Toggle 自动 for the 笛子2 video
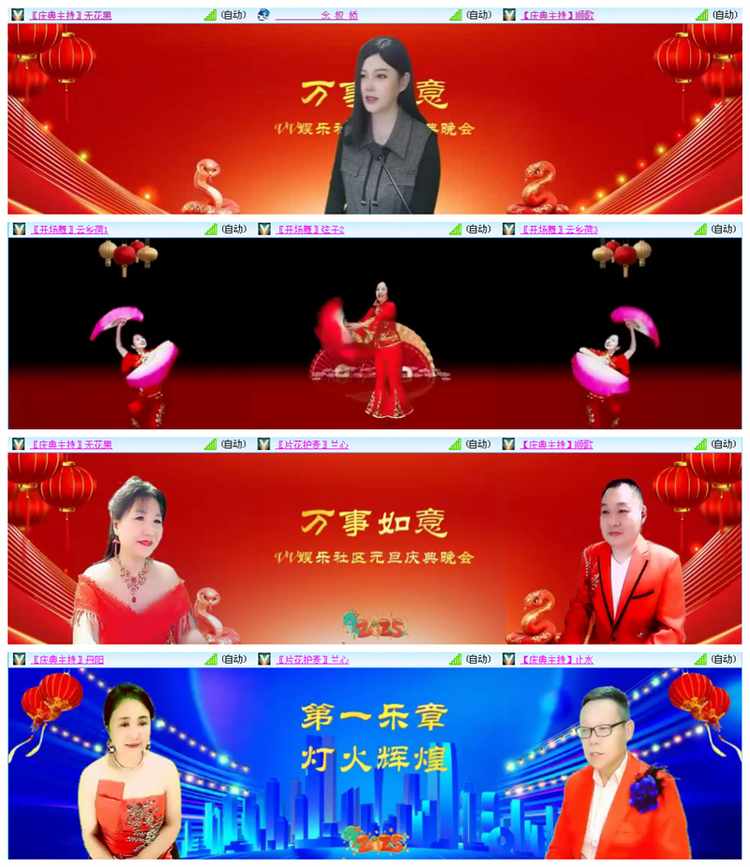 479,227
